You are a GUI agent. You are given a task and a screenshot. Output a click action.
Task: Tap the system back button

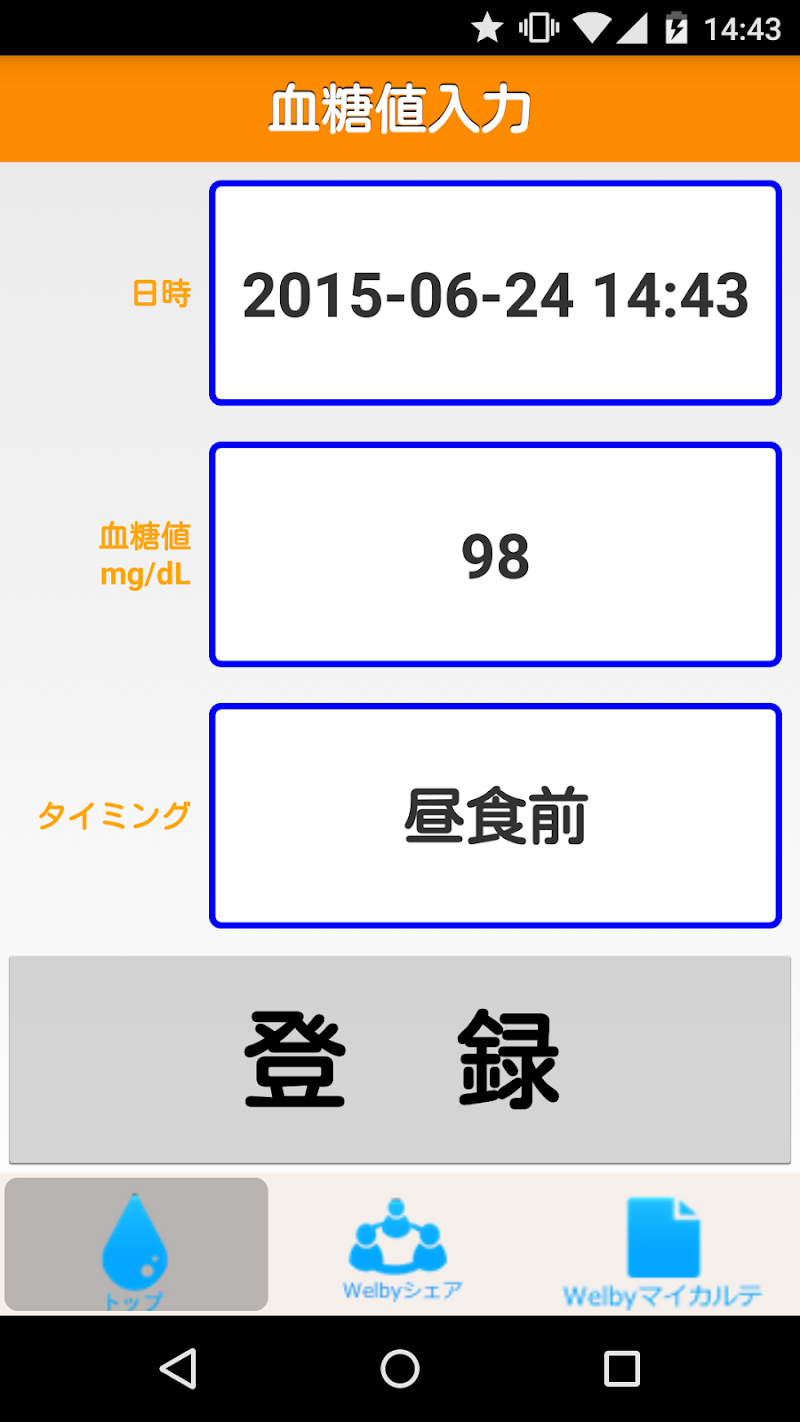pyautogui.click(x=178, y=1368)
